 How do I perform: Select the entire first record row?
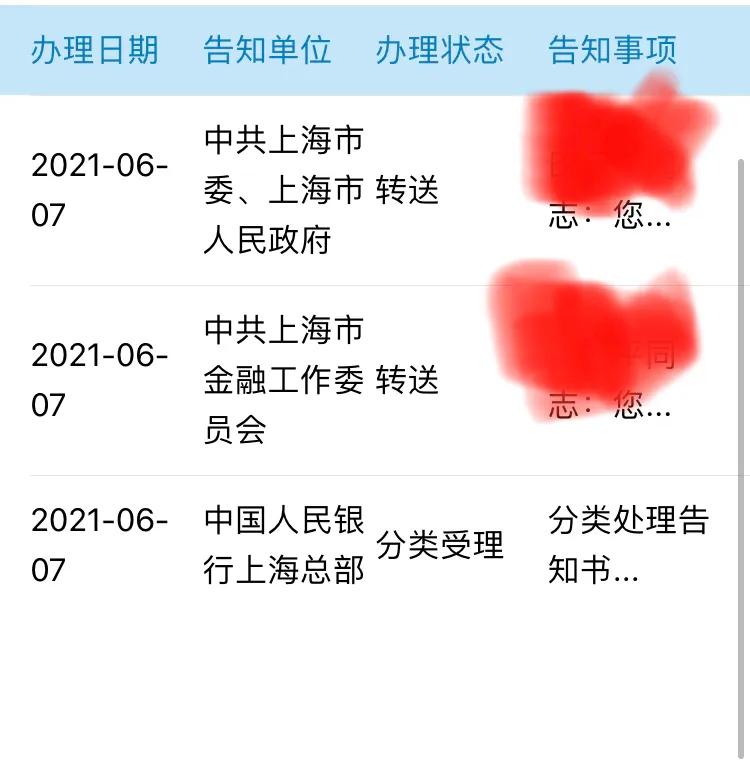pos(375,190)
